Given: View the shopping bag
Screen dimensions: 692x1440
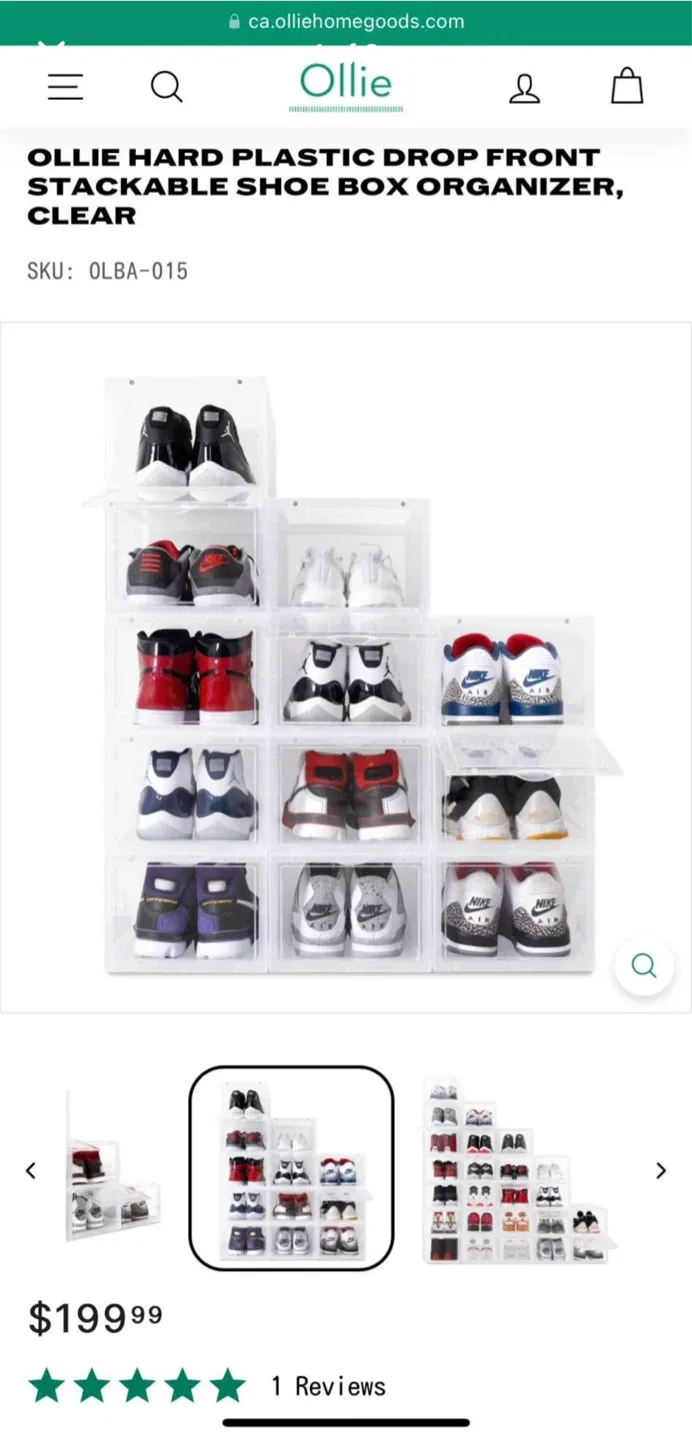Looking at the screenshot, I should [x=627, y=86].
